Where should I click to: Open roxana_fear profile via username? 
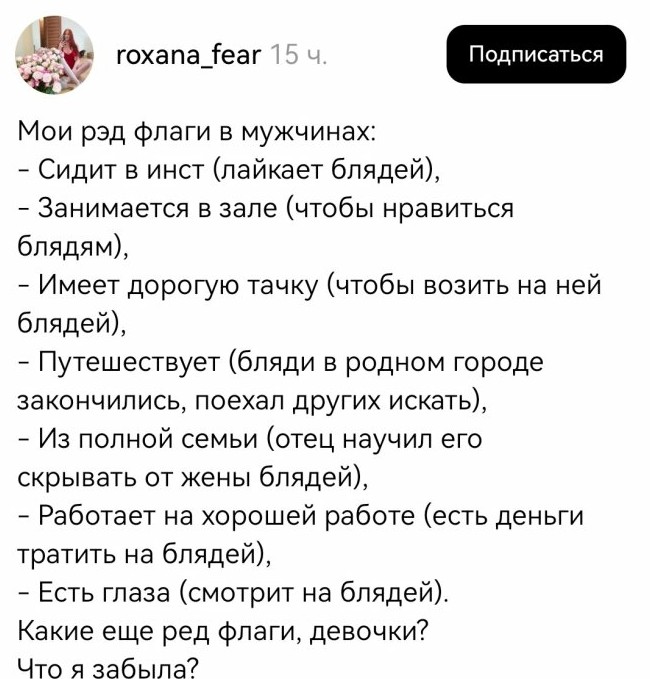[189, 56]
